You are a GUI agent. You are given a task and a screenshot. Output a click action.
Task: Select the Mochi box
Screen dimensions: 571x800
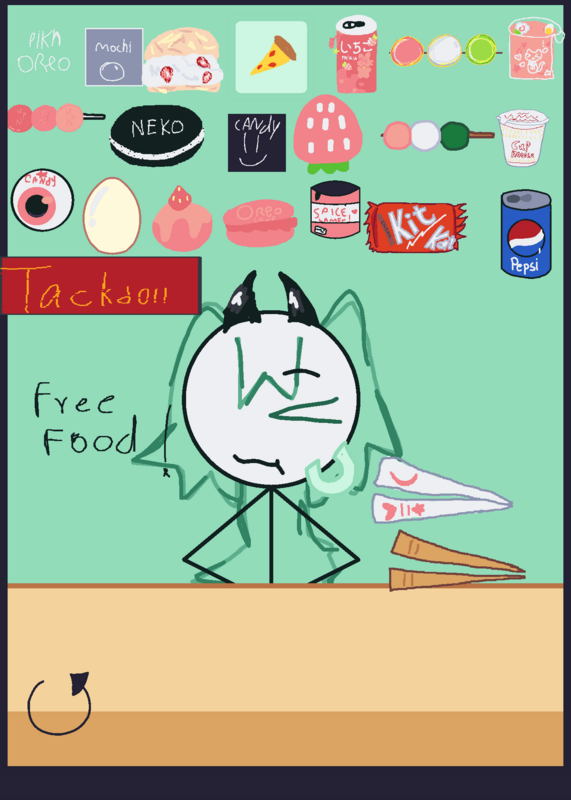[114, 57]
